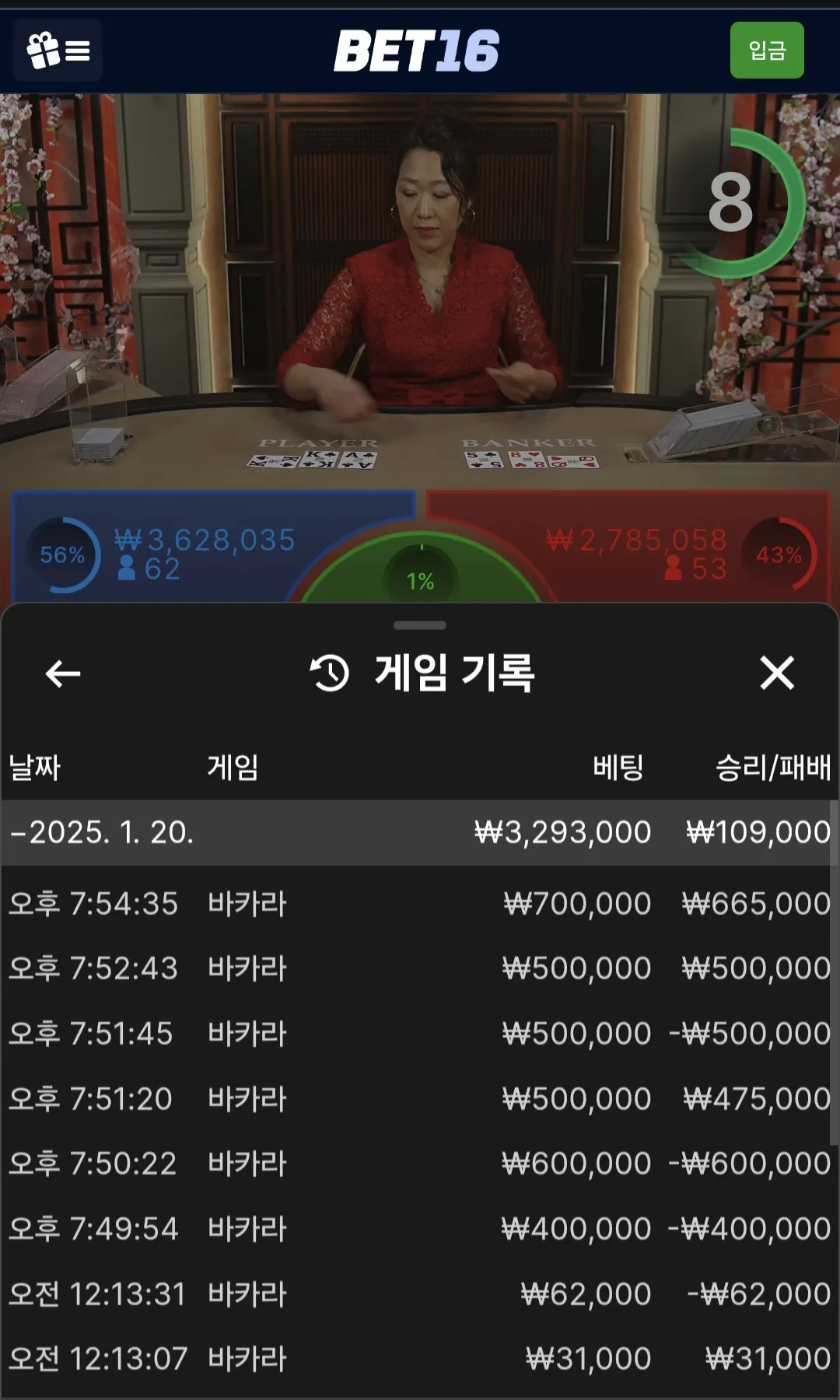This screenshot has width=840, height=1400.
Task: Go back from the game history panel
Action: (x=63, y=674)
